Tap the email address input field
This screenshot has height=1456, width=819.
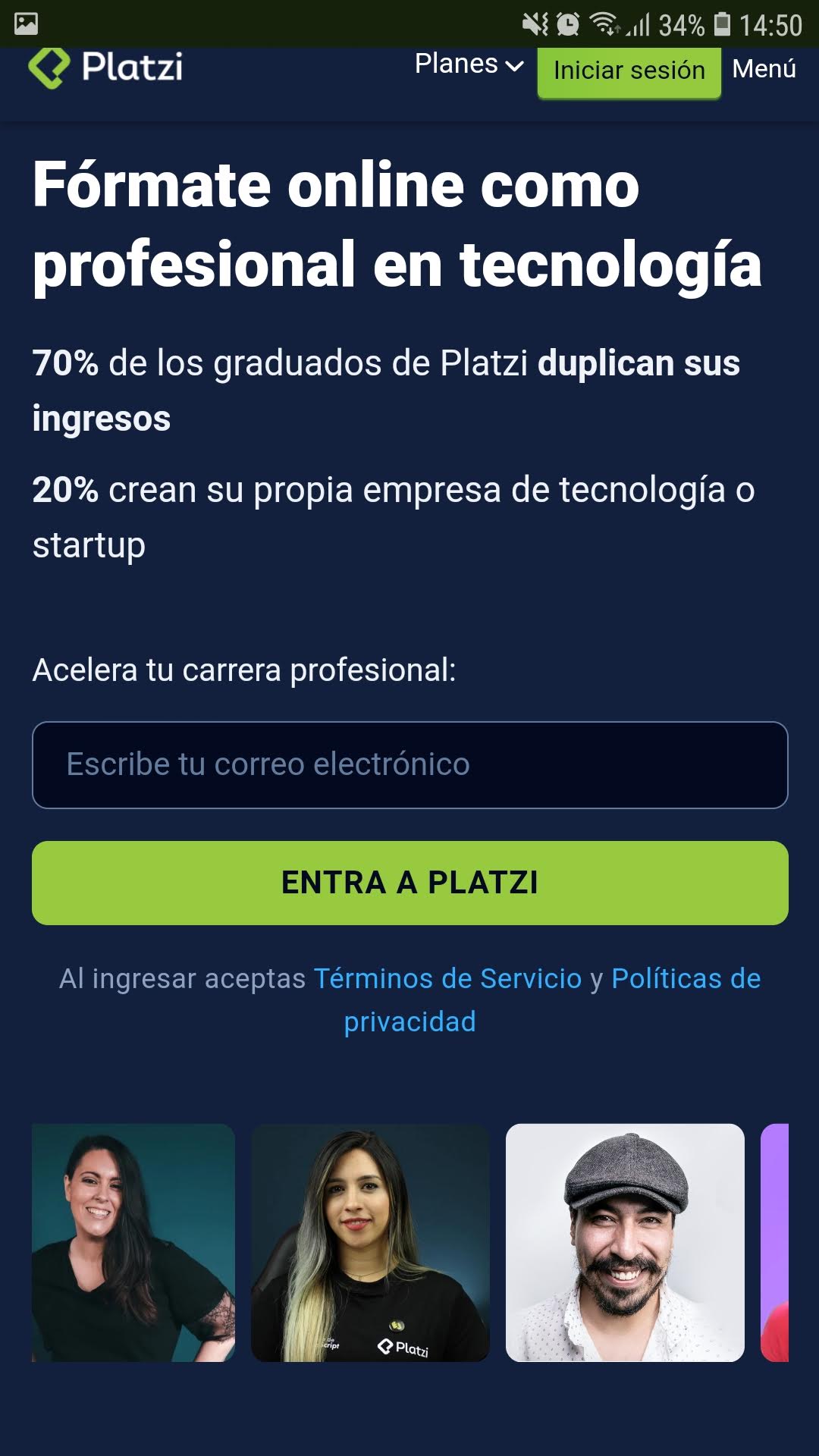coord(409,764)
